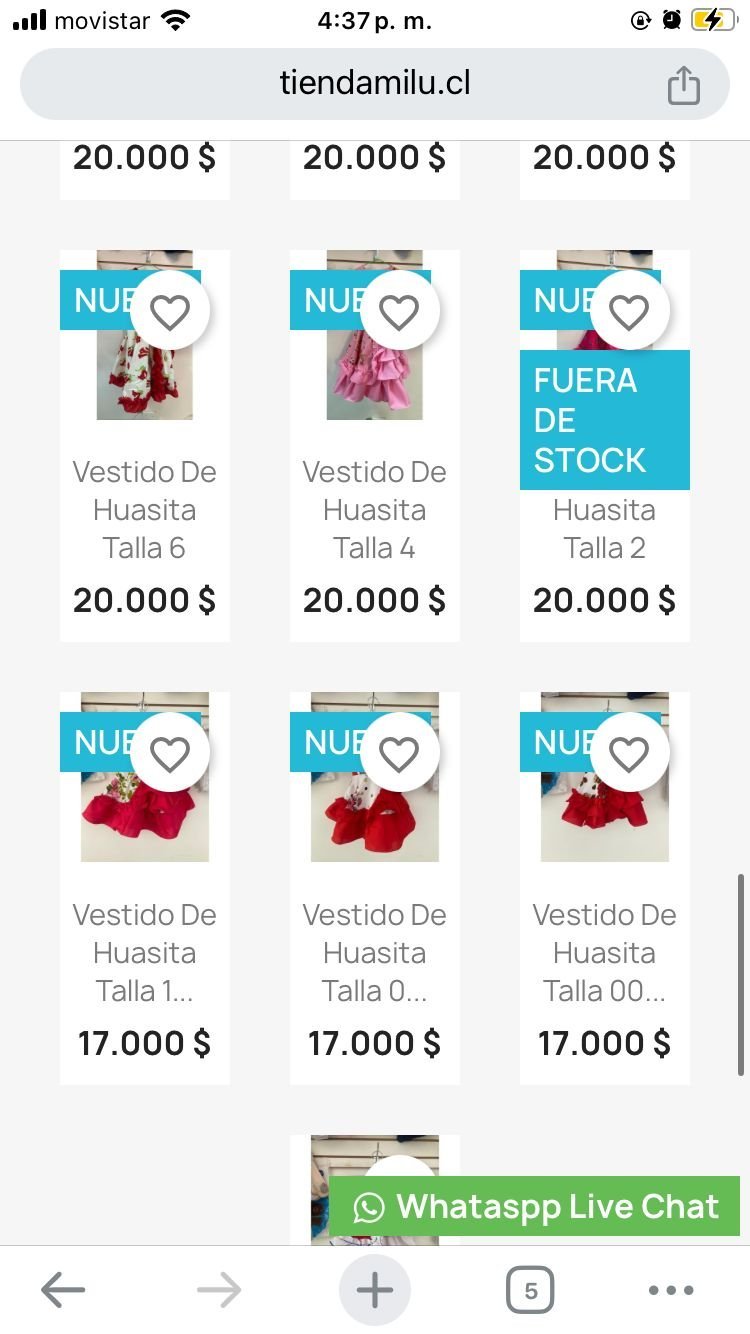Favorite the Vestido De Huasita Talla 4

[x=400, y=312]
